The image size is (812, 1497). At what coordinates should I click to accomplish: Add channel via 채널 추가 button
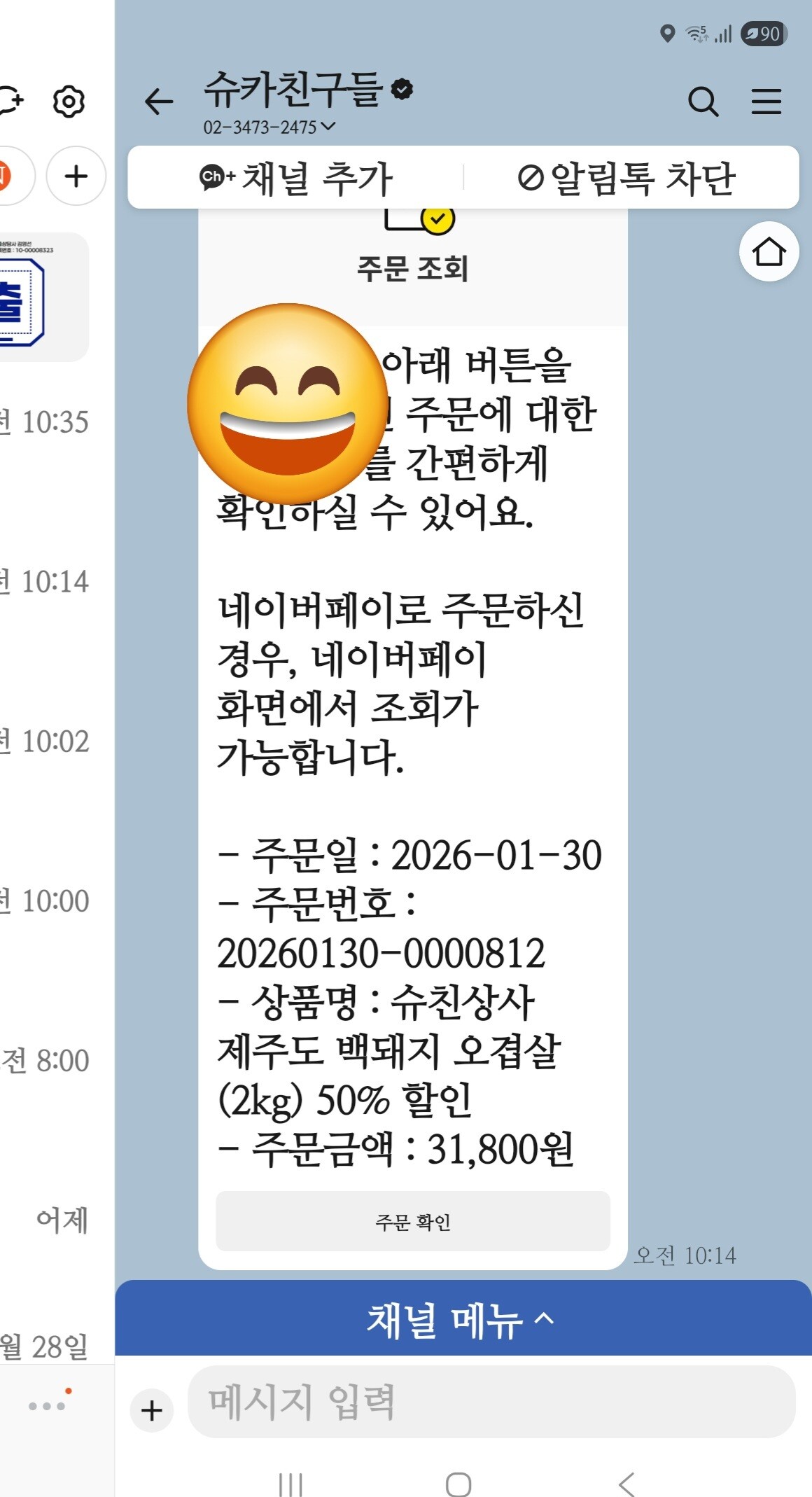click(x=296, y=178)
